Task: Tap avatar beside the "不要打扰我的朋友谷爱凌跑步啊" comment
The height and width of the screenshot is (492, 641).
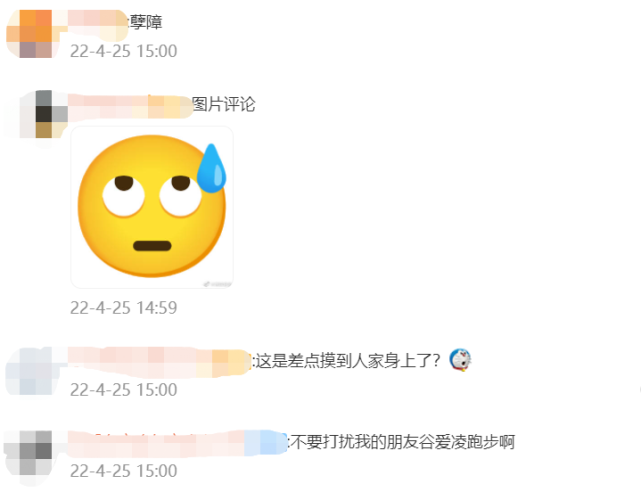Action: (x=28, y=454)
